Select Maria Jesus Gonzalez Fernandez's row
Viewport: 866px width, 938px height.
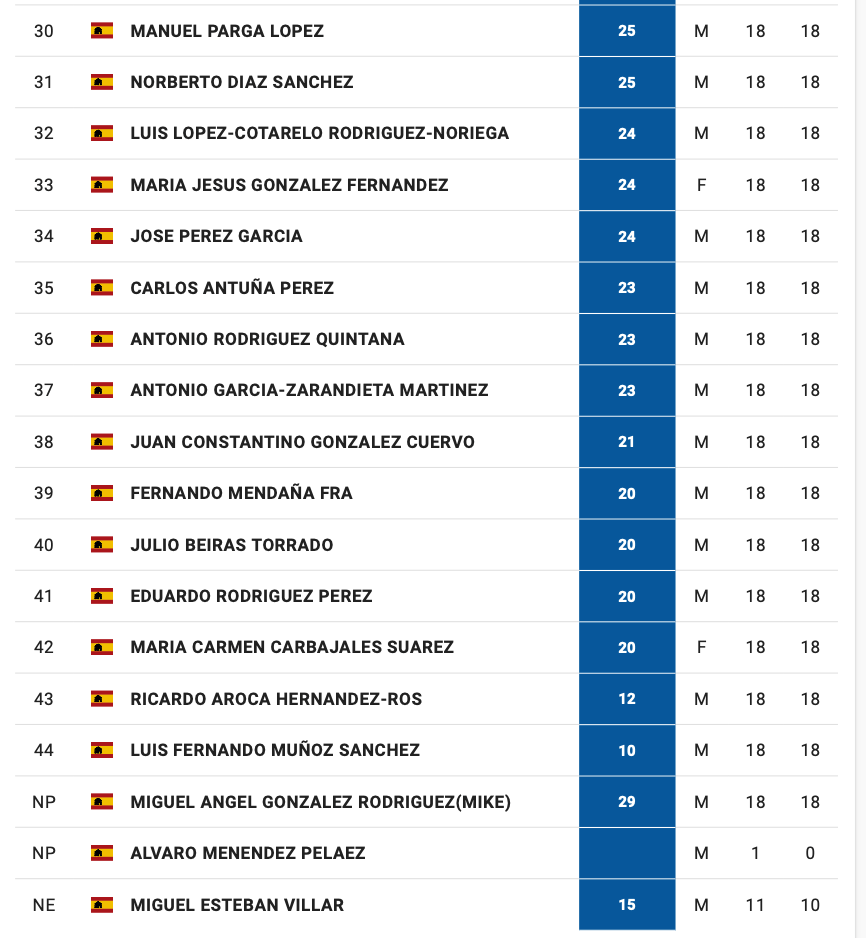point(289,185)
